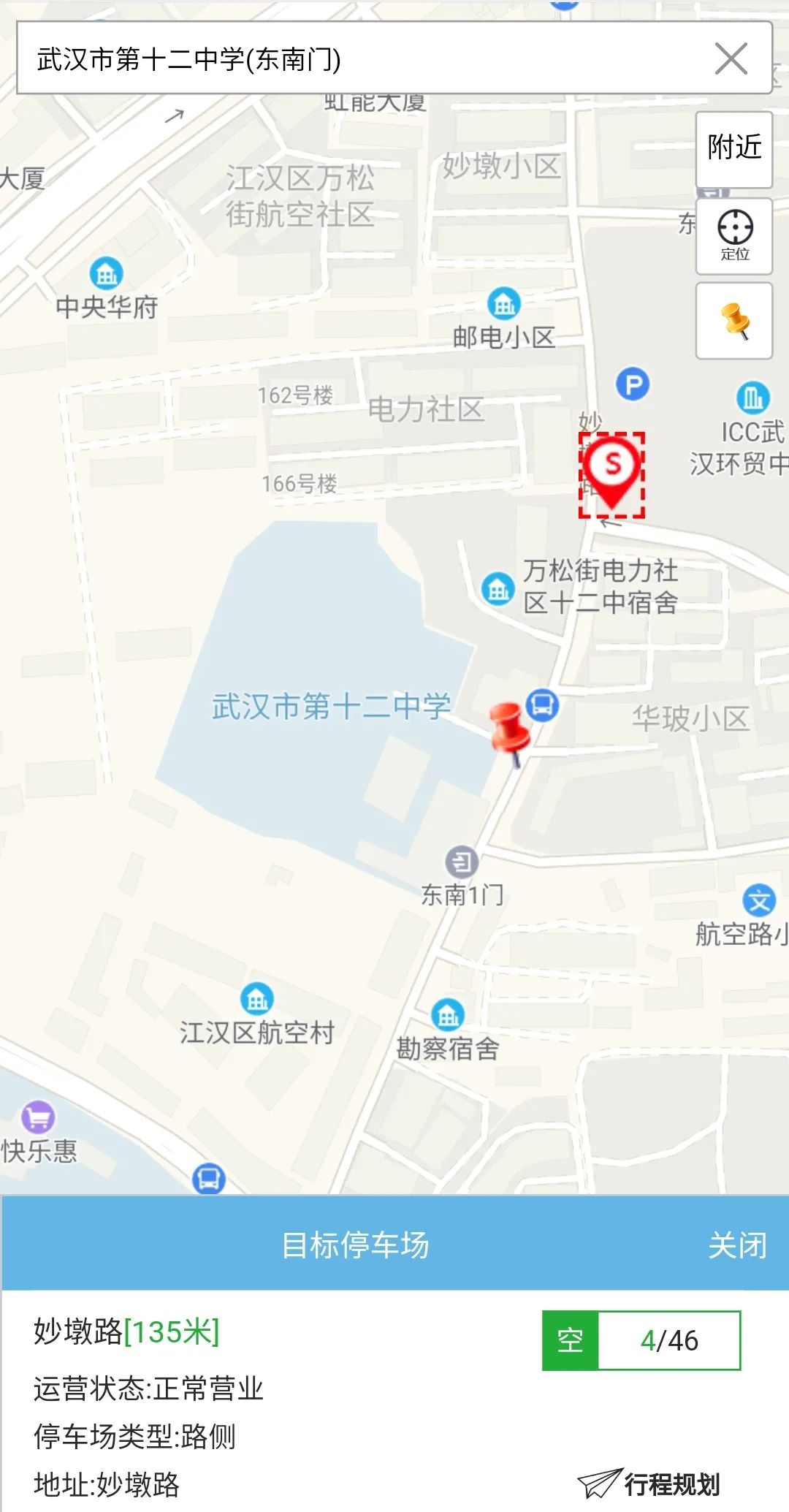Screen dimensions: 789x1512
Task: Tap the search field with 武汉市第十二中学(东南门)
Action: (351, 58)
